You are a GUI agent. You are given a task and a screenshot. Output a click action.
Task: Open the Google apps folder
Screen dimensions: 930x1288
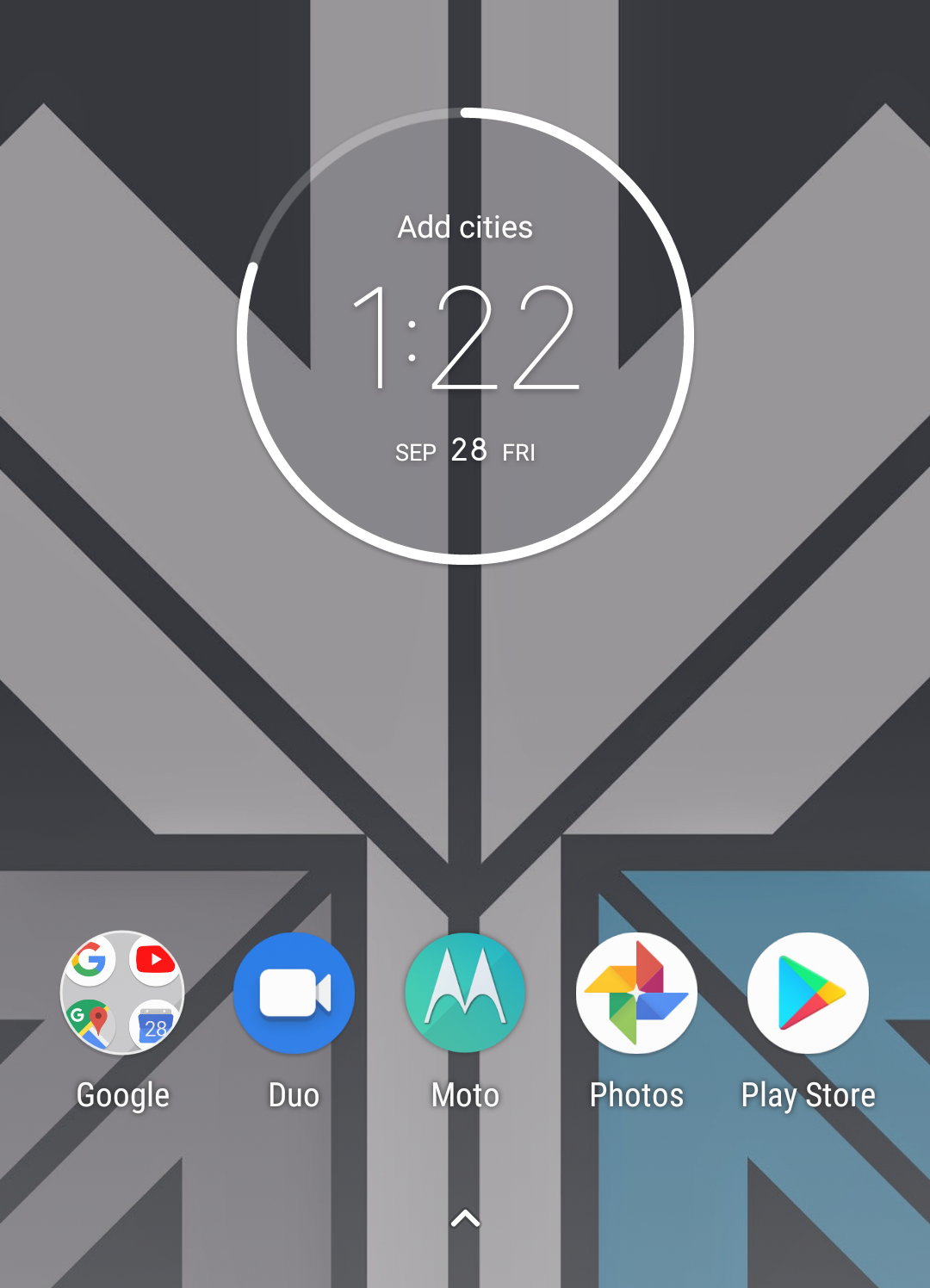[122, 993]
